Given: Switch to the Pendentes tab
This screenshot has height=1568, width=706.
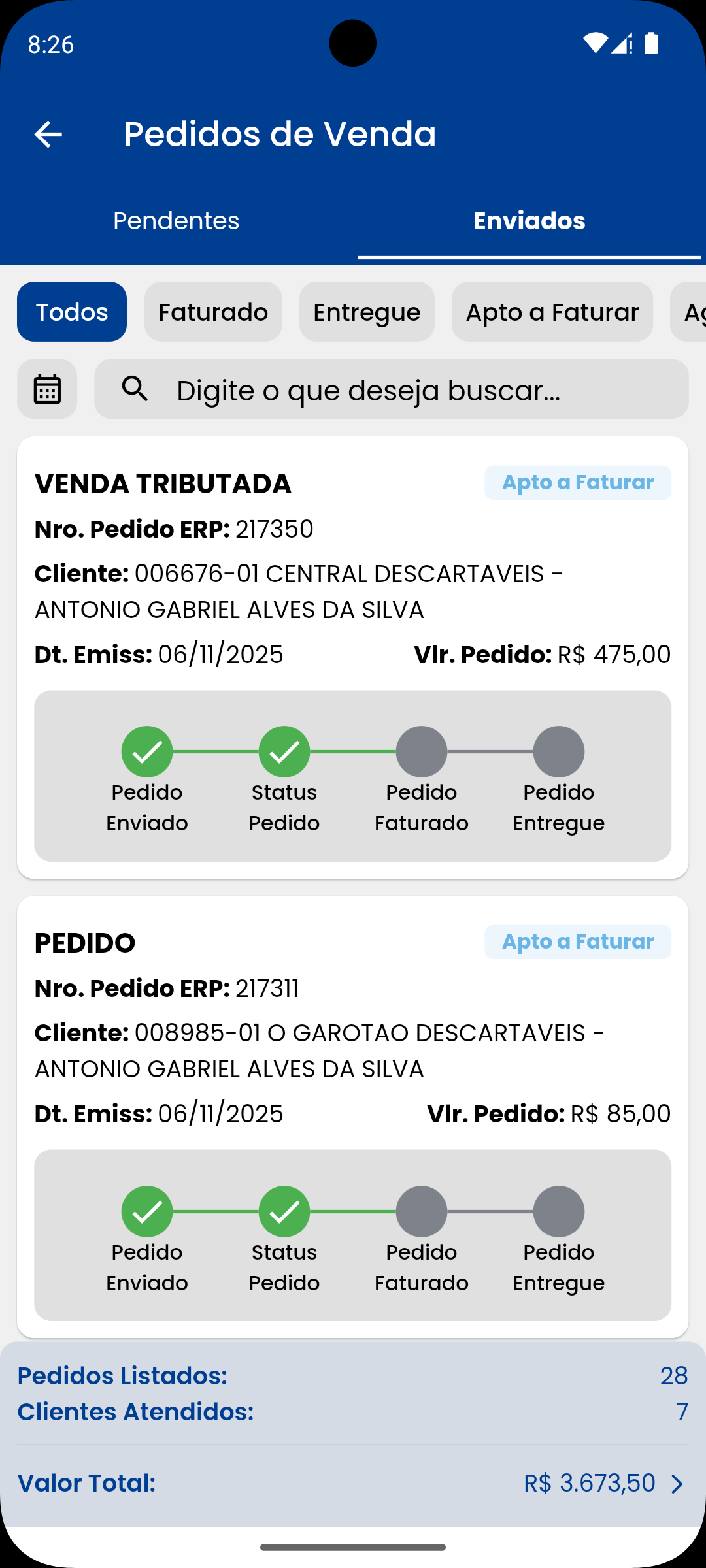Looking at the screenshot, I should 176,221.
